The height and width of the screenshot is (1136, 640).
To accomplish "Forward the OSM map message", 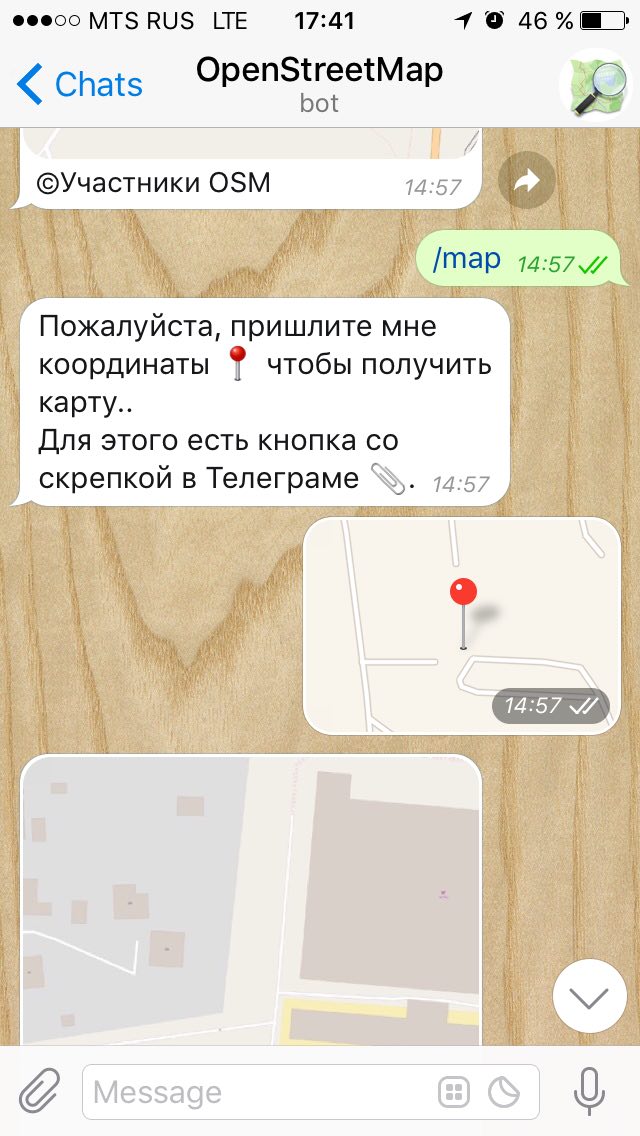I will pyautogui.click(x=527, y=180).
